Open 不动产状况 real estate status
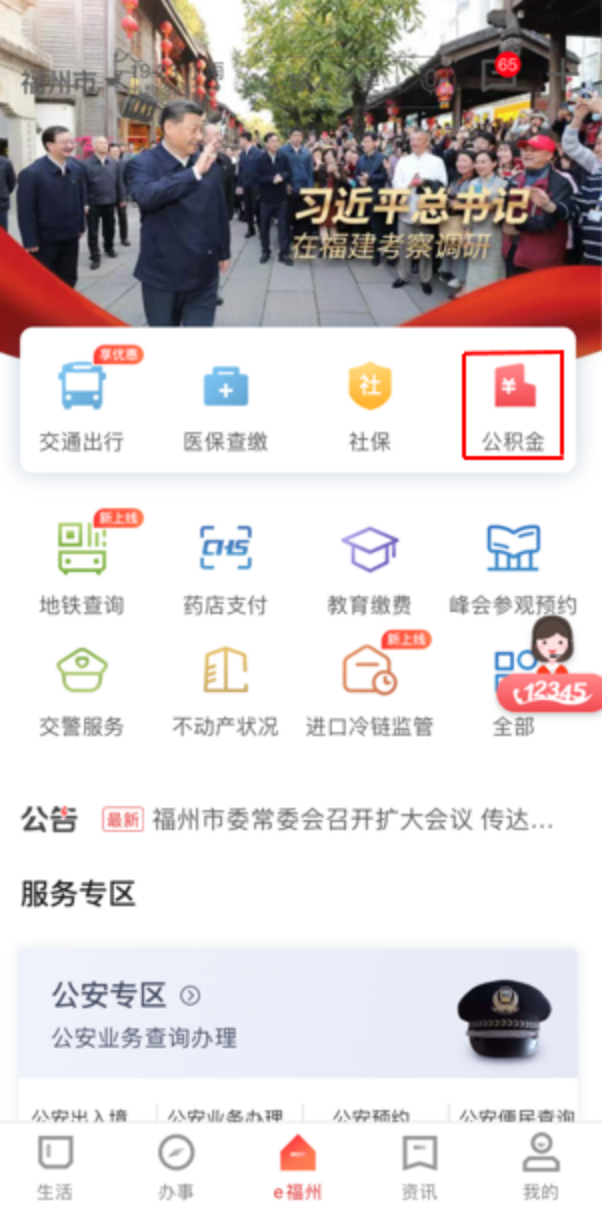This screenshot has width=602, height=1232. tap(225, 689)
